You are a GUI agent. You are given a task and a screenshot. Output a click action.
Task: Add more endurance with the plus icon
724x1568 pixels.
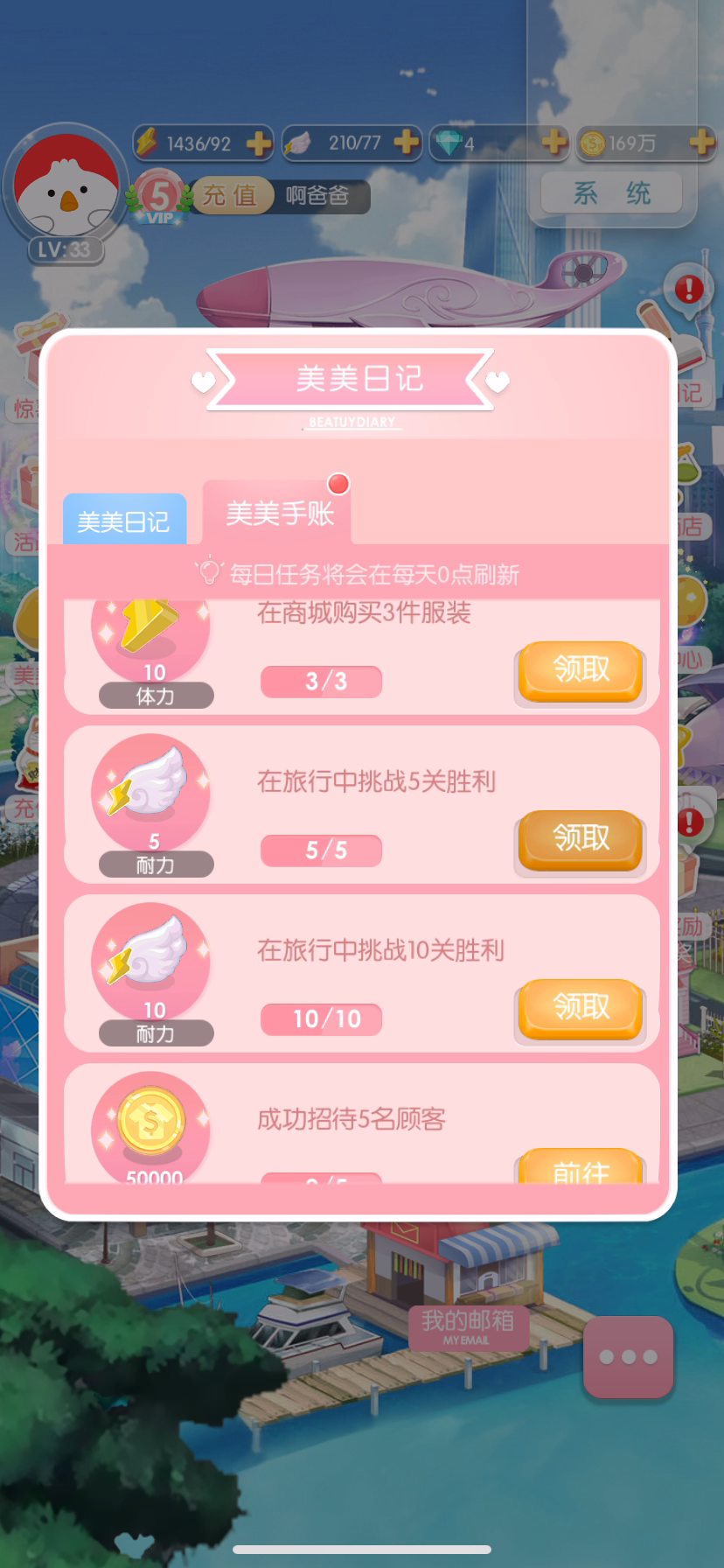tap(407, 143)
